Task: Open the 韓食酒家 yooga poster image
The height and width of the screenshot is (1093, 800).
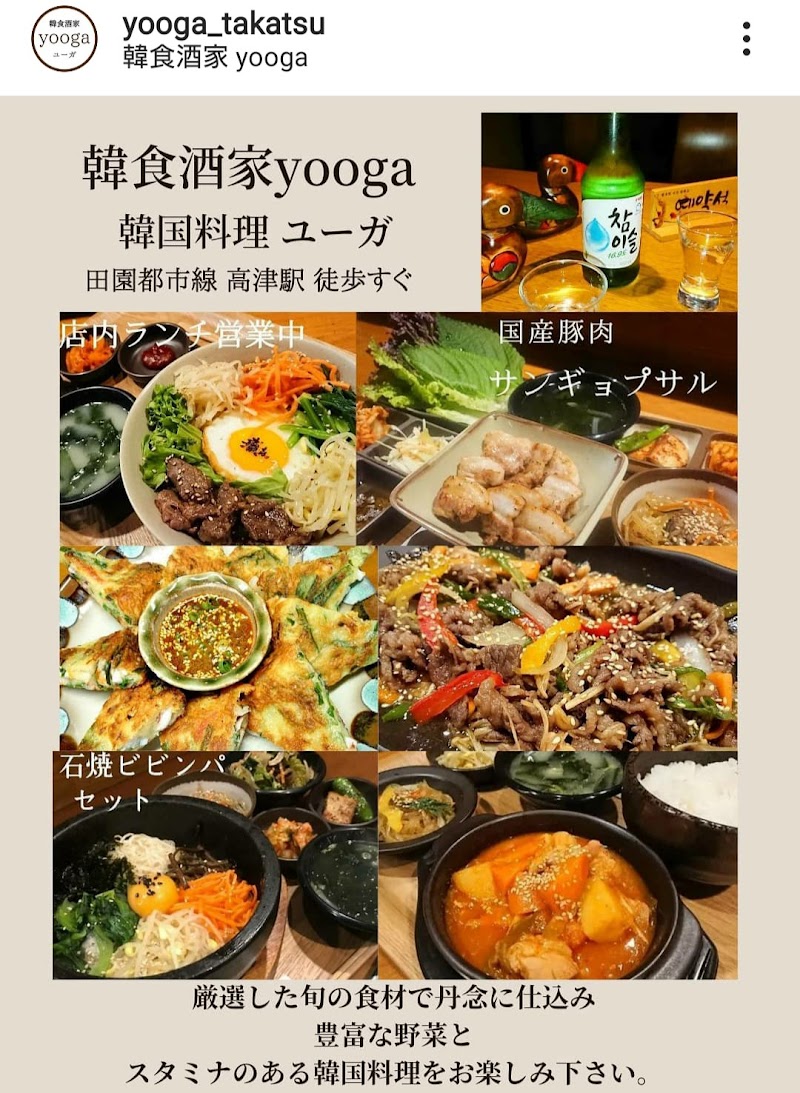Action: tap(400, 594)
